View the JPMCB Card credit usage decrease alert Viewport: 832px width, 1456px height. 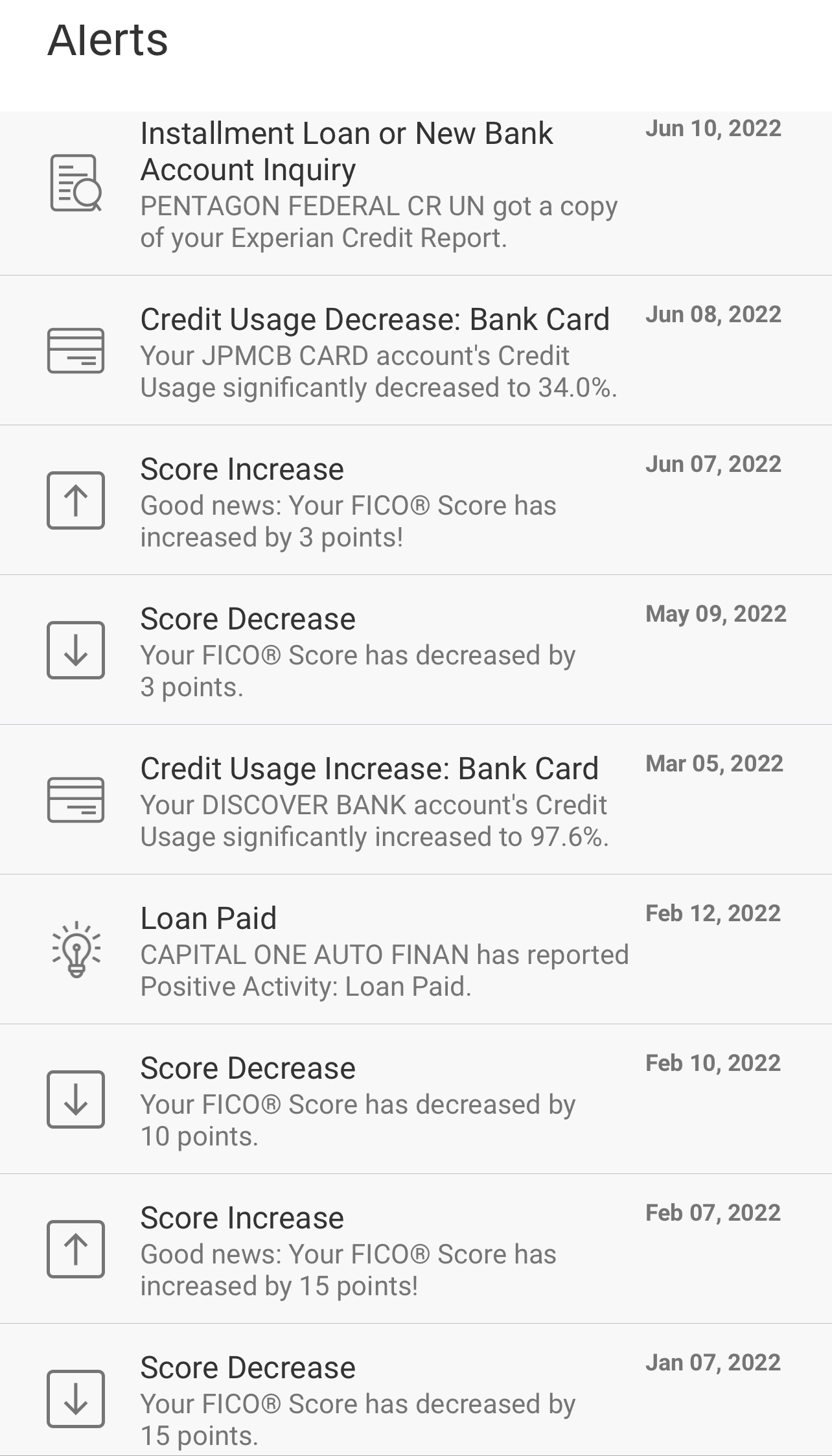click(378, 353)
